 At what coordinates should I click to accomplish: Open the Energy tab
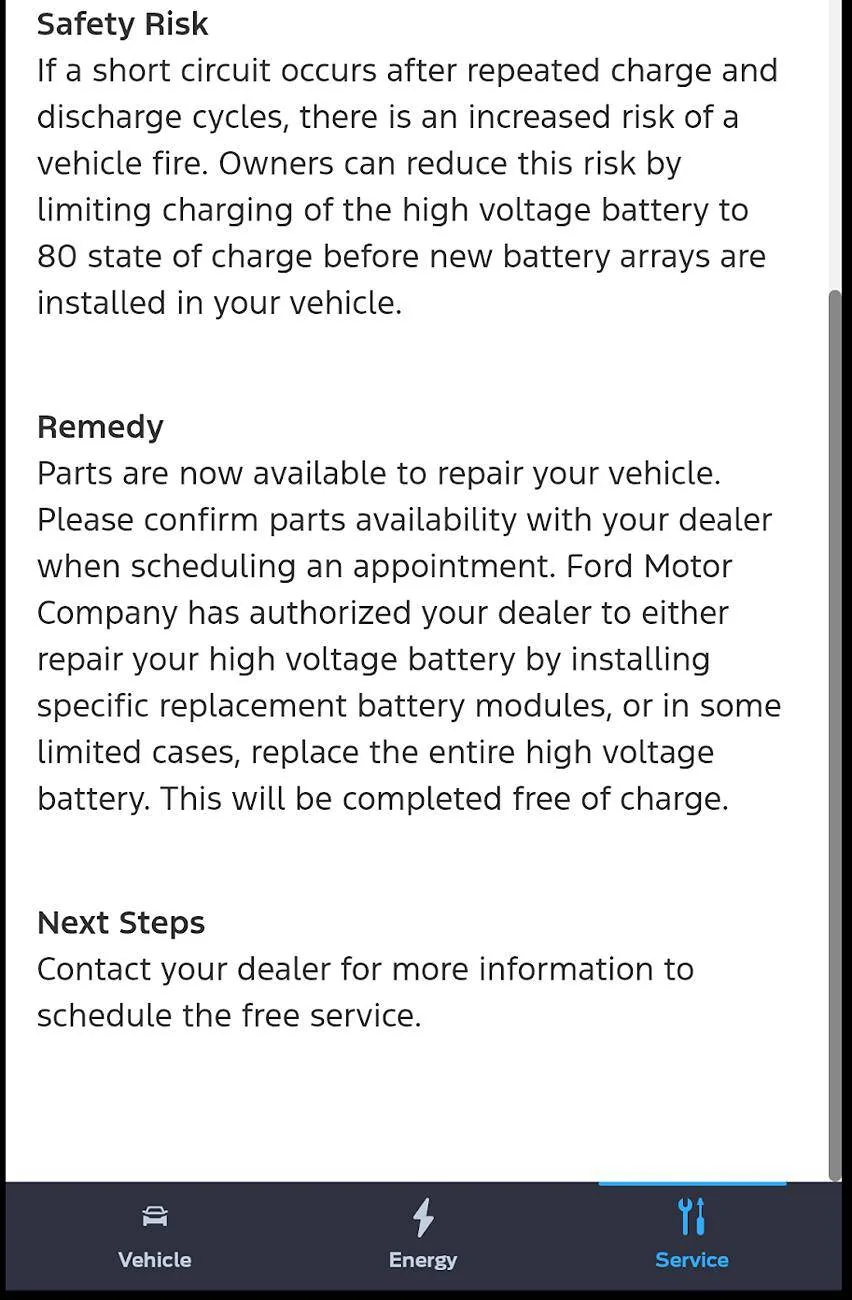click(x=422, y=1236)
